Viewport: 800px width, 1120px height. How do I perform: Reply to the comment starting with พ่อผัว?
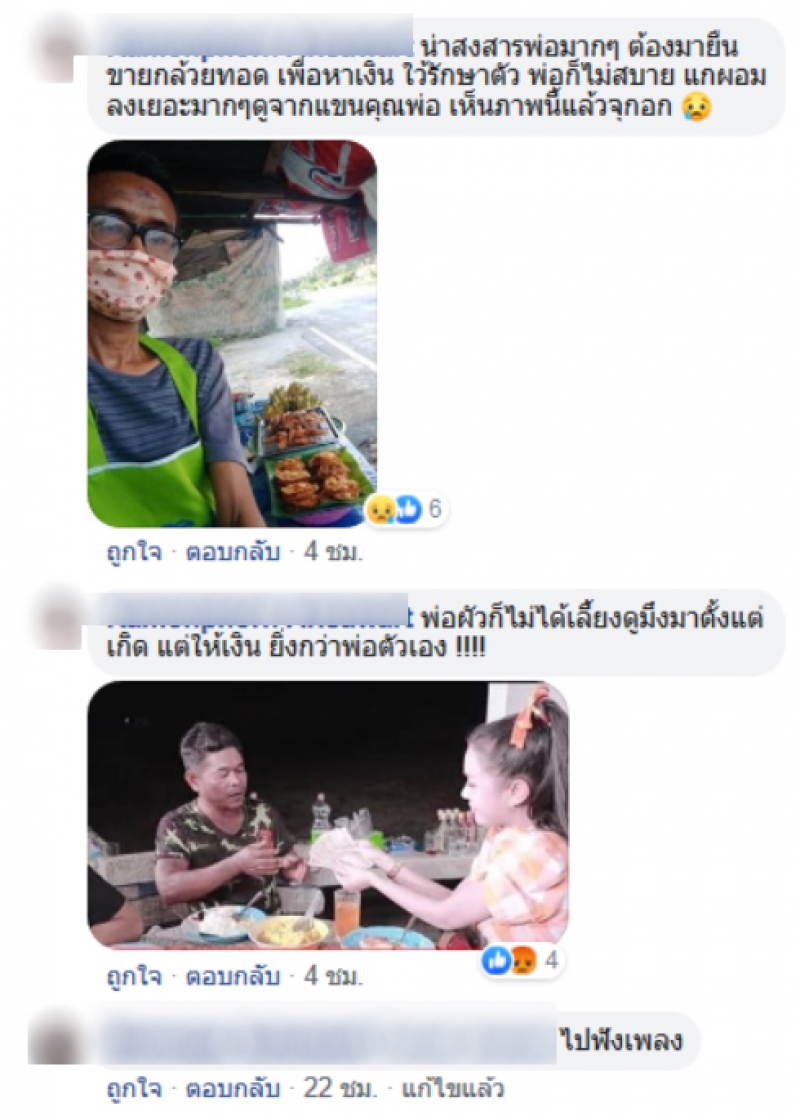click(x=233, y=976)
